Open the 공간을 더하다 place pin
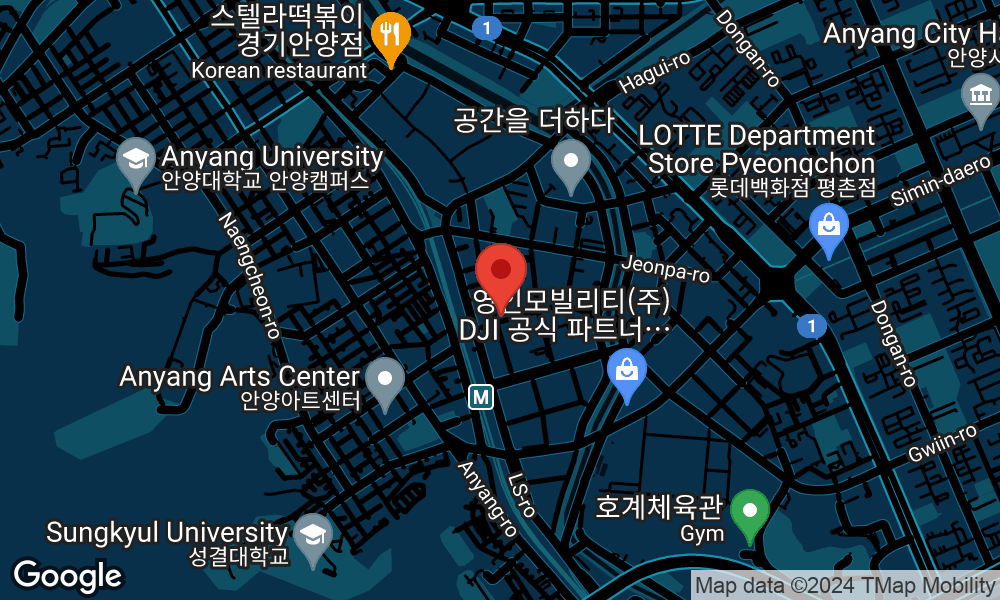 coord(571,161)
